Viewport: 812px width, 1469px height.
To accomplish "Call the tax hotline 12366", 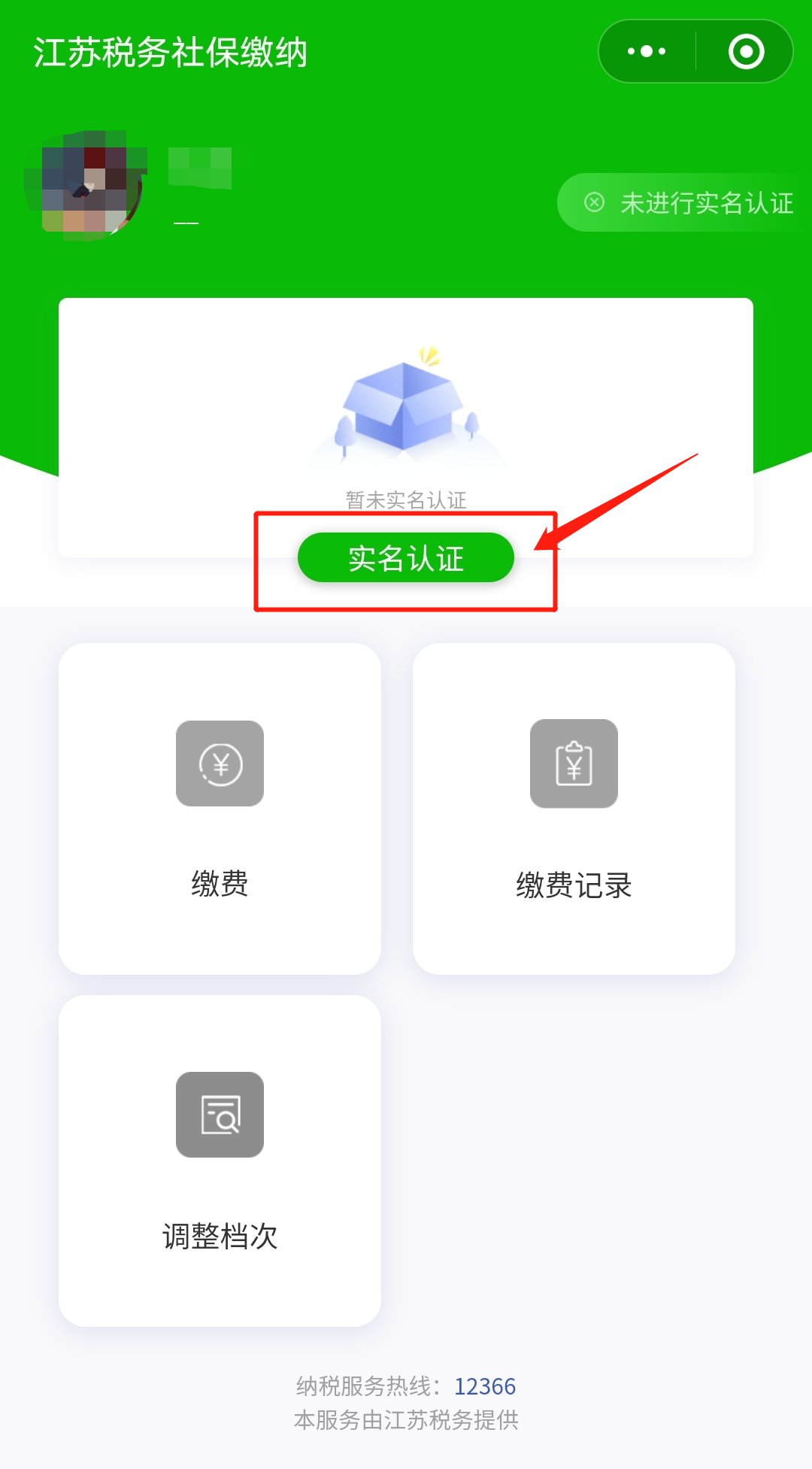I will (x=485, y=1386).
